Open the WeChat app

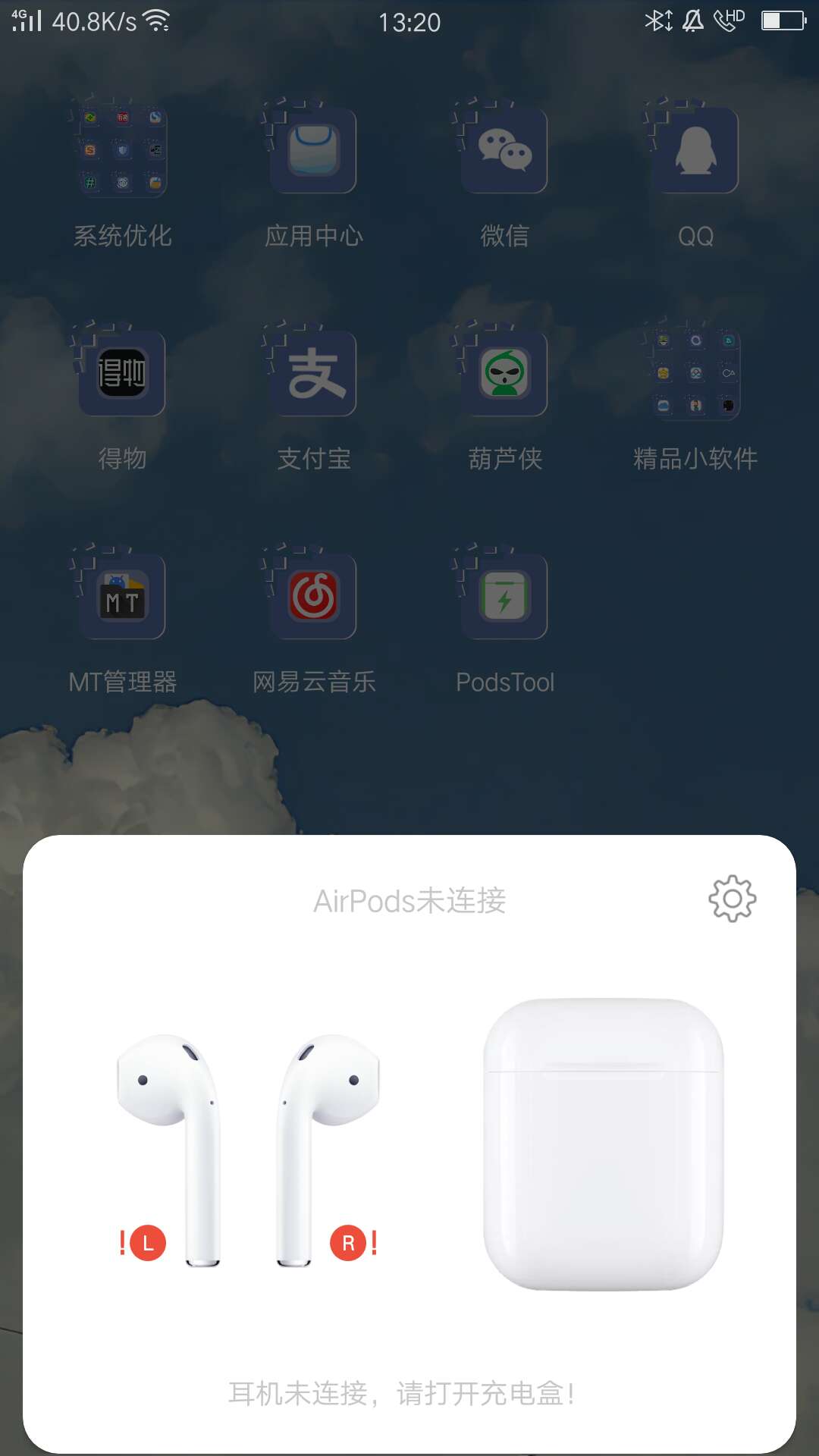coord(504,149)
